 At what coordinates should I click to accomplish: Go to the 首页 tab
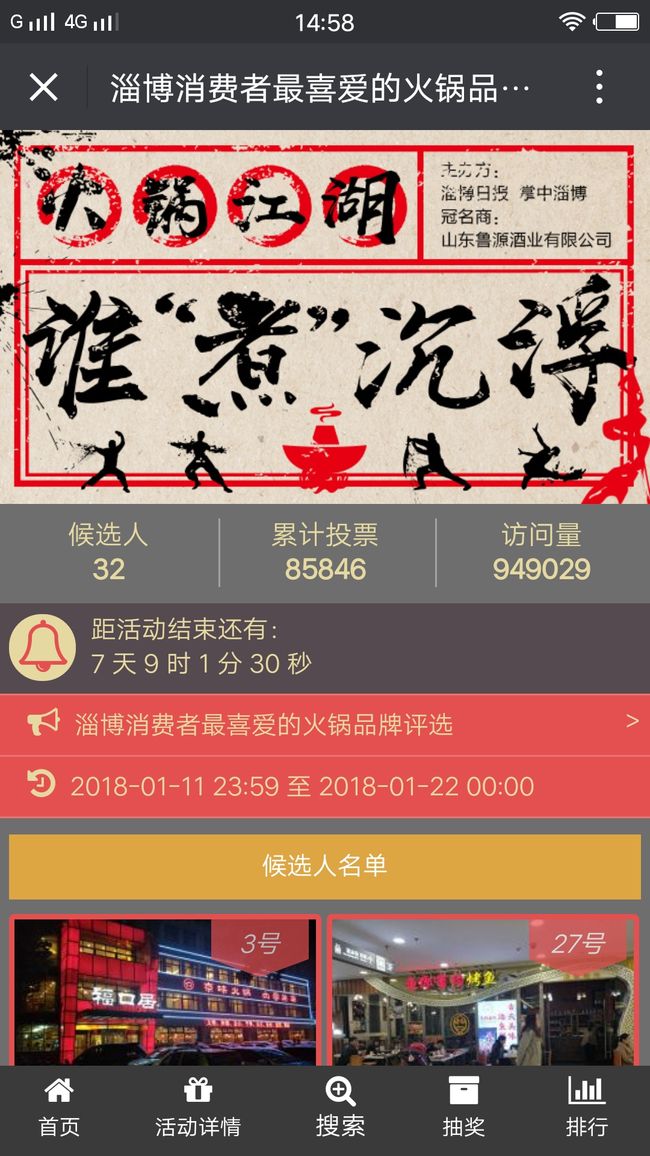[59, 1107]
